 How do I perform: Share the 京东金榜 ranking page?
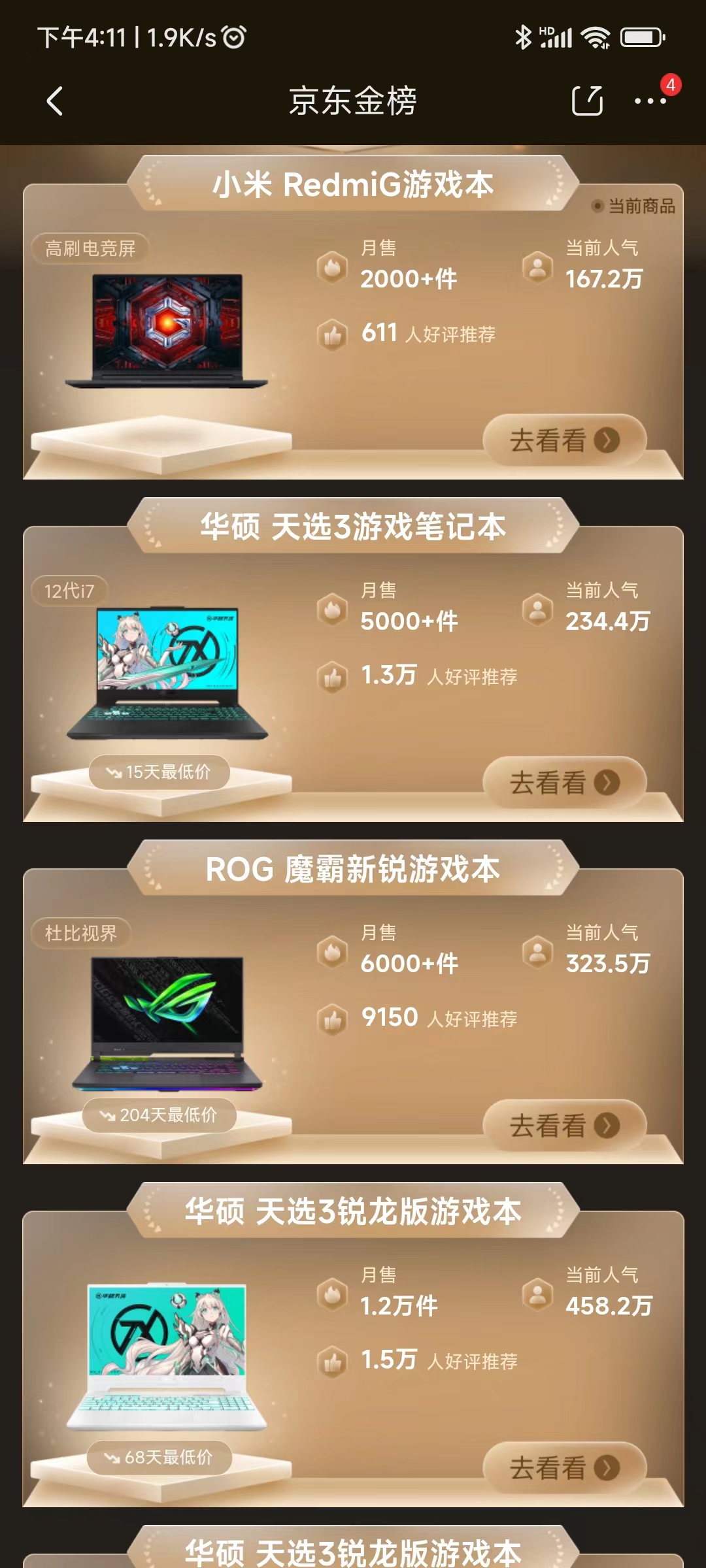pyautogui.click(x=586, y=101)
